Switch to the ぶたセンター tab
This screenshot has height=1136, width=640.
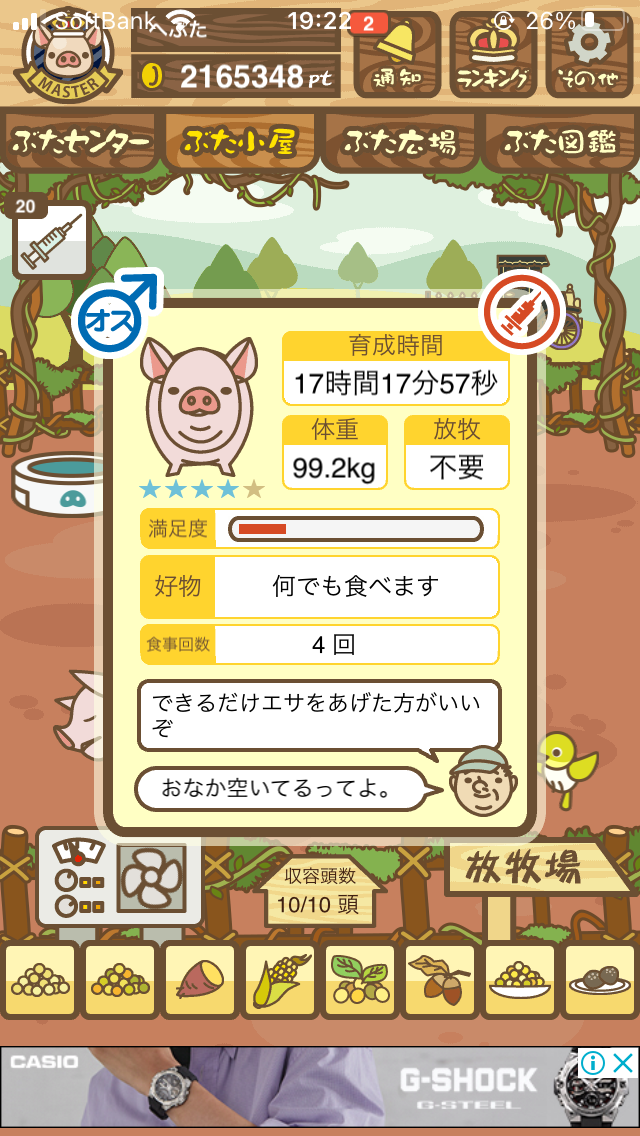tap(82, 143)
